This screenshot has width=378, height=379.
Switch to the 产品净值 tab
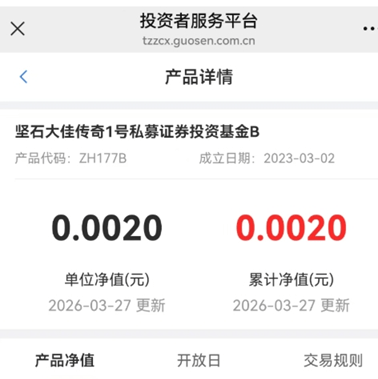65,360
